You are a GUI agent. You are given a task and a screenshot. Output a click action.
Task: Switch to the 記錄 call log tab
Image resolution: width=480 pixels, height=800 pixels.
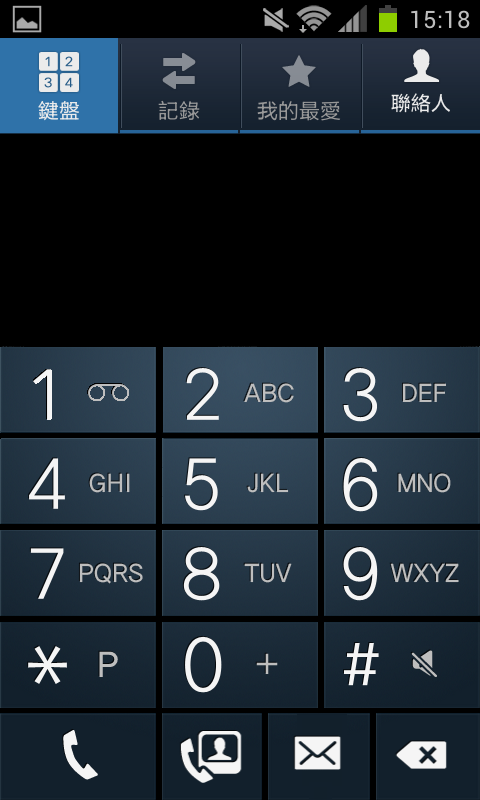coord(179,85)
